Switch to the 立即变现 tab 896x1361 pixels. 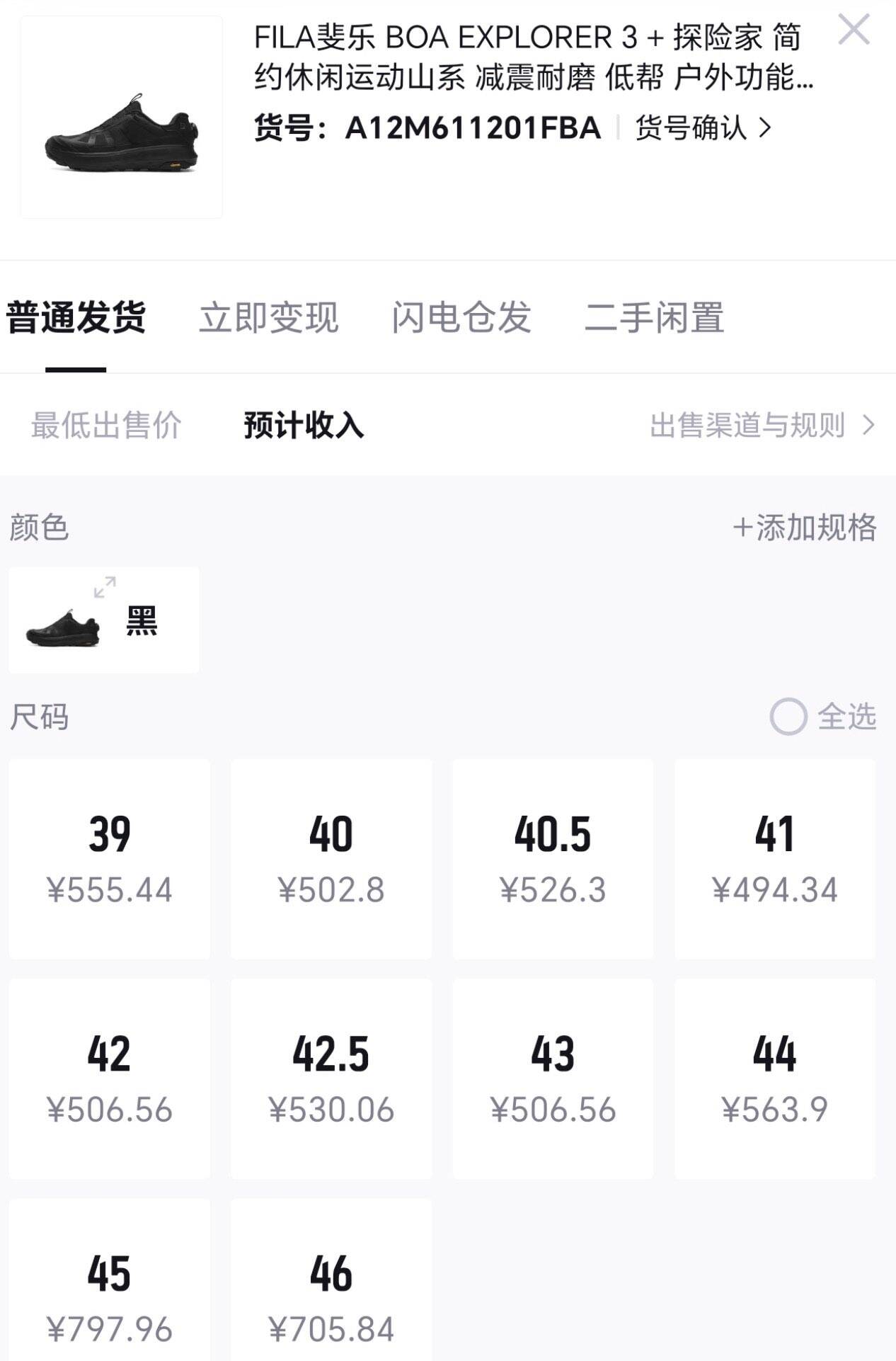268,317
